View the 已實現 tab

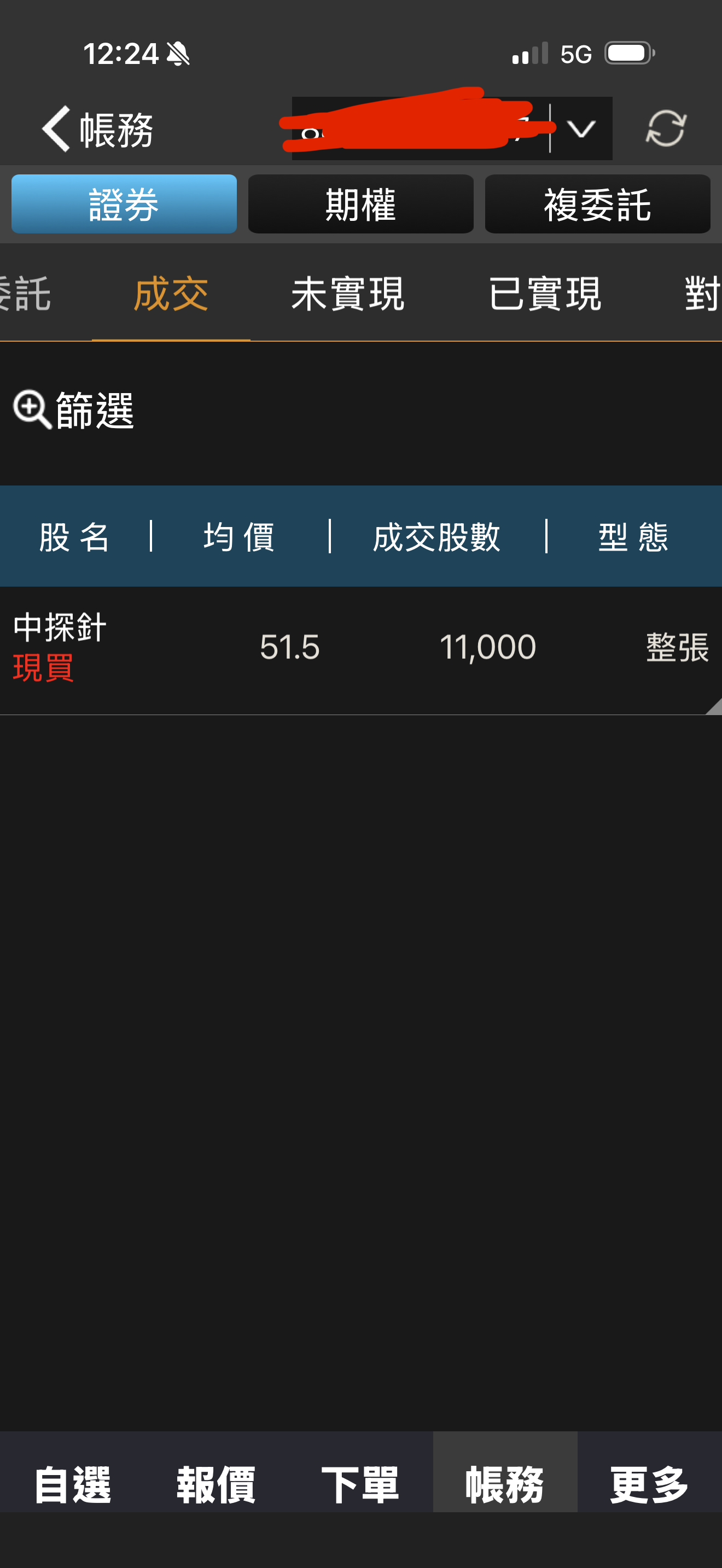545,294
